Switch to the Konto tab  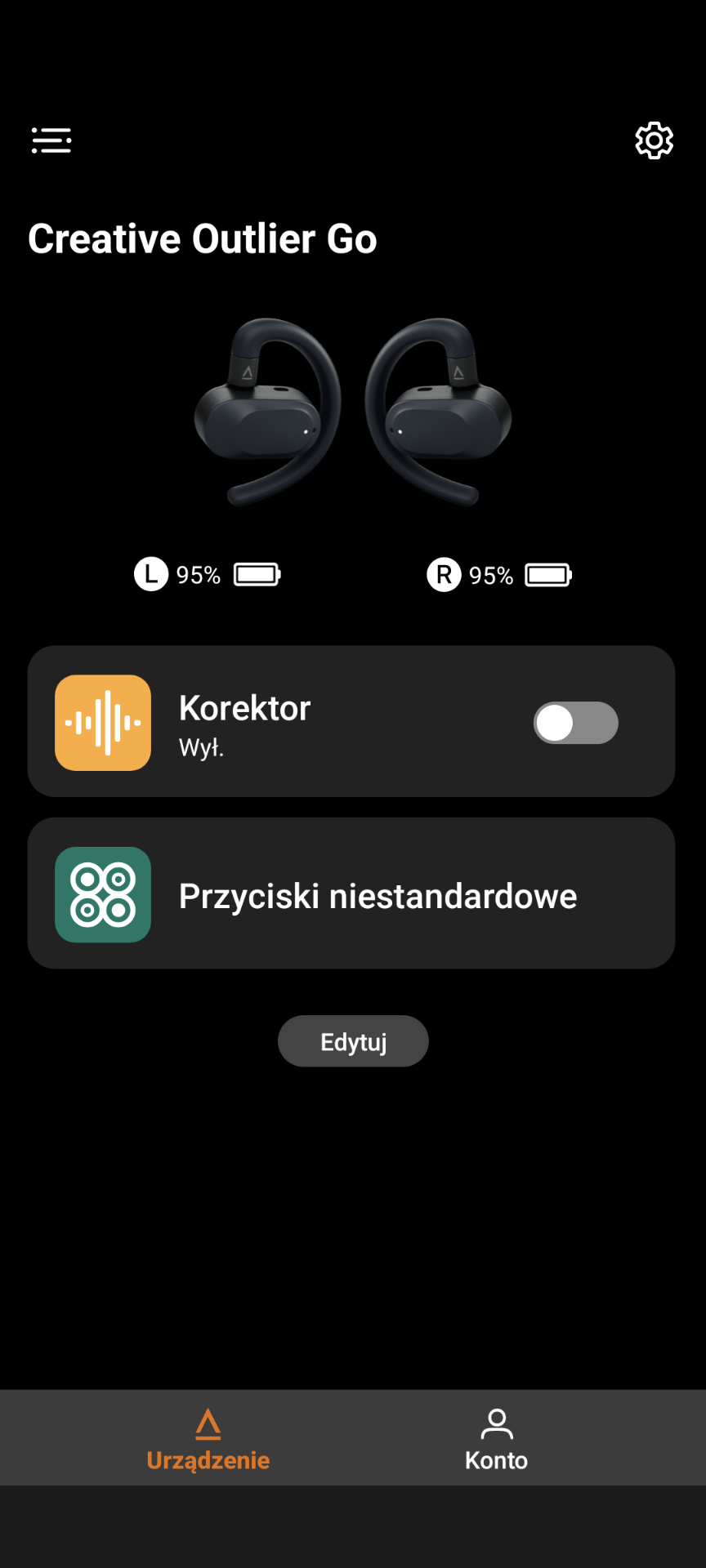496,1440
